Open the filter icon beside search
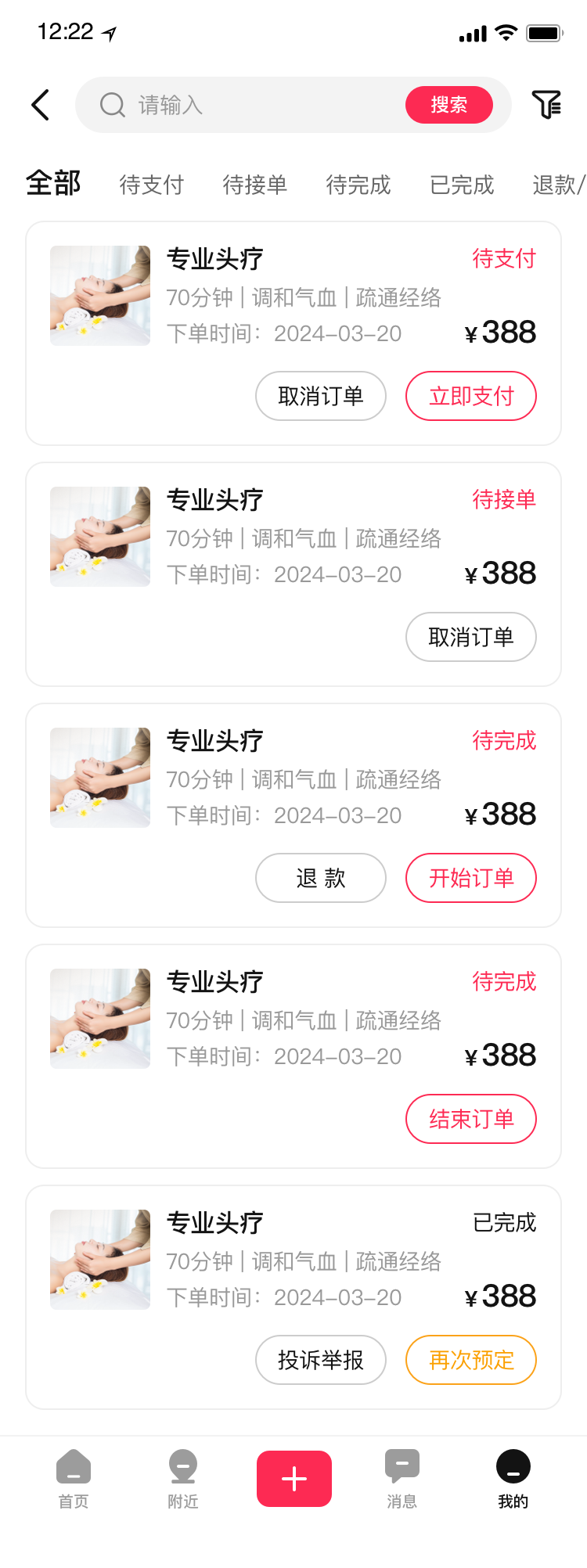The image size is (587, 1568). pos(546,105)
